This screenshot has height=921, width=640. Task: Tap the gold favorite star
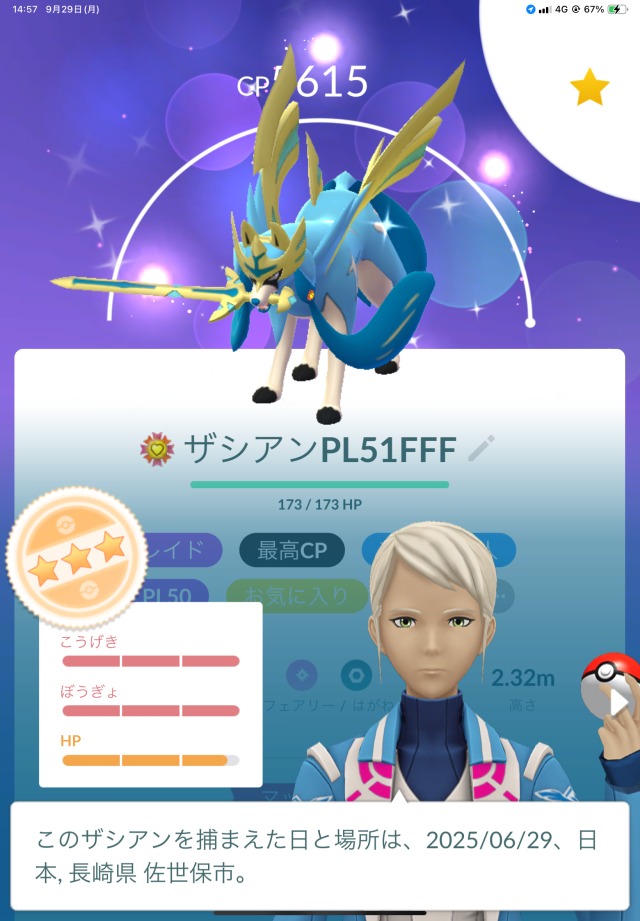tap(589, 88)
